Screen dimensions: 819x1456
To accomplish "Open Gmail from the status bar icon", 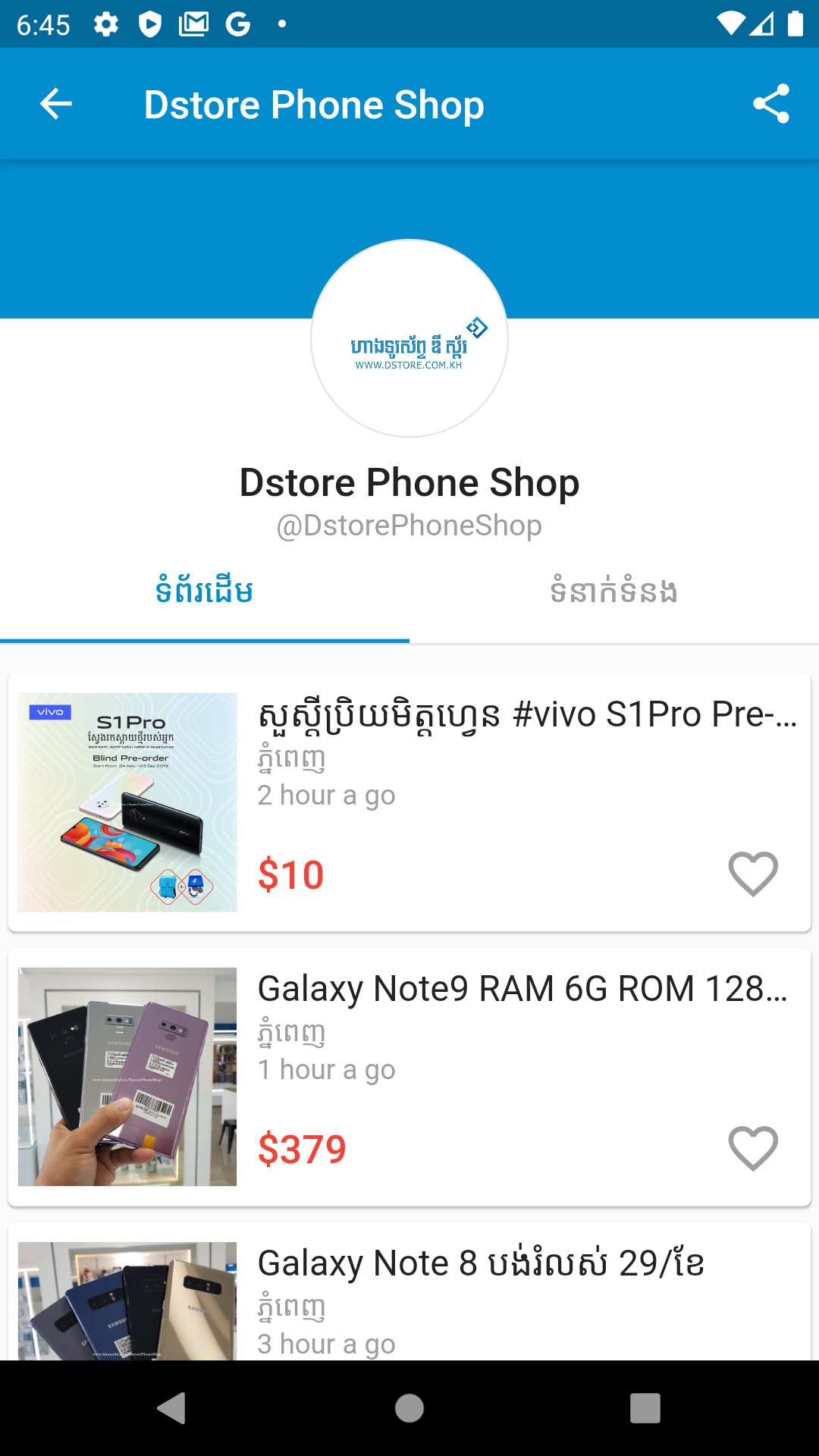I will 196,24.
